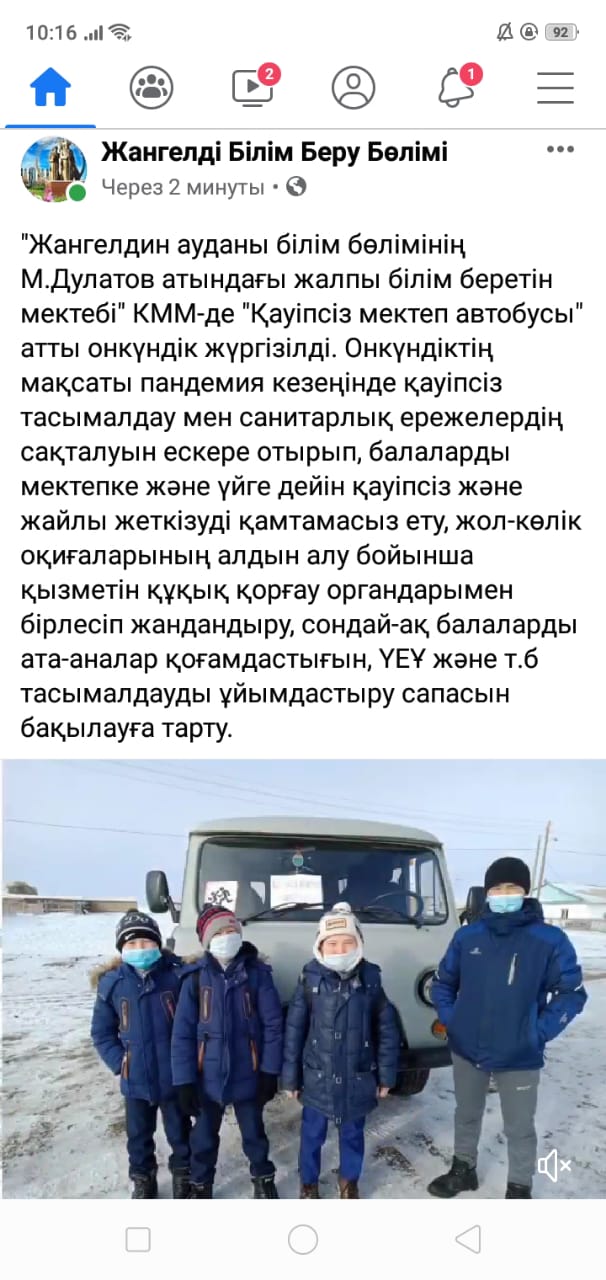
Task: Switch to the Watch videos tab
Action: 252,88
